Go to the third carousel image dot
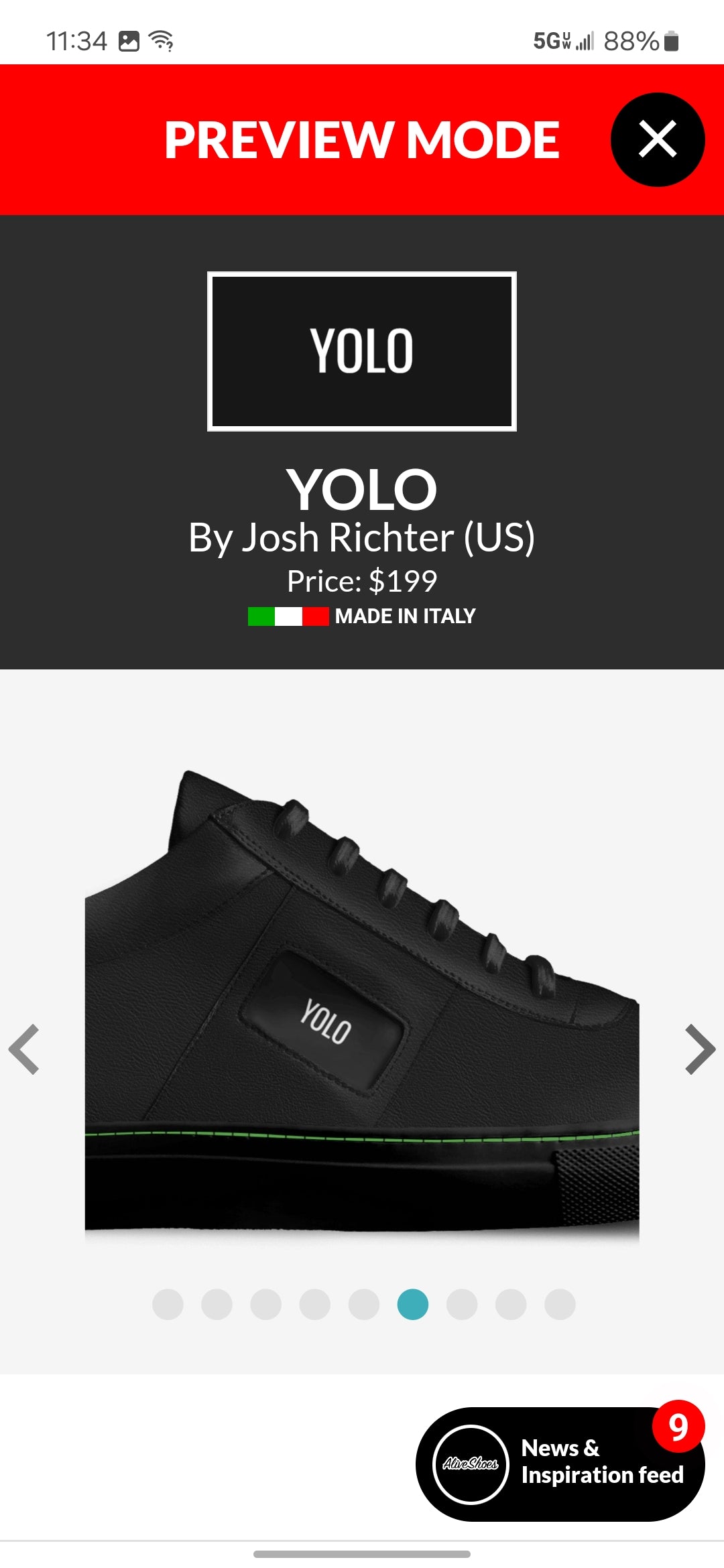 [x=266, y=1305]
